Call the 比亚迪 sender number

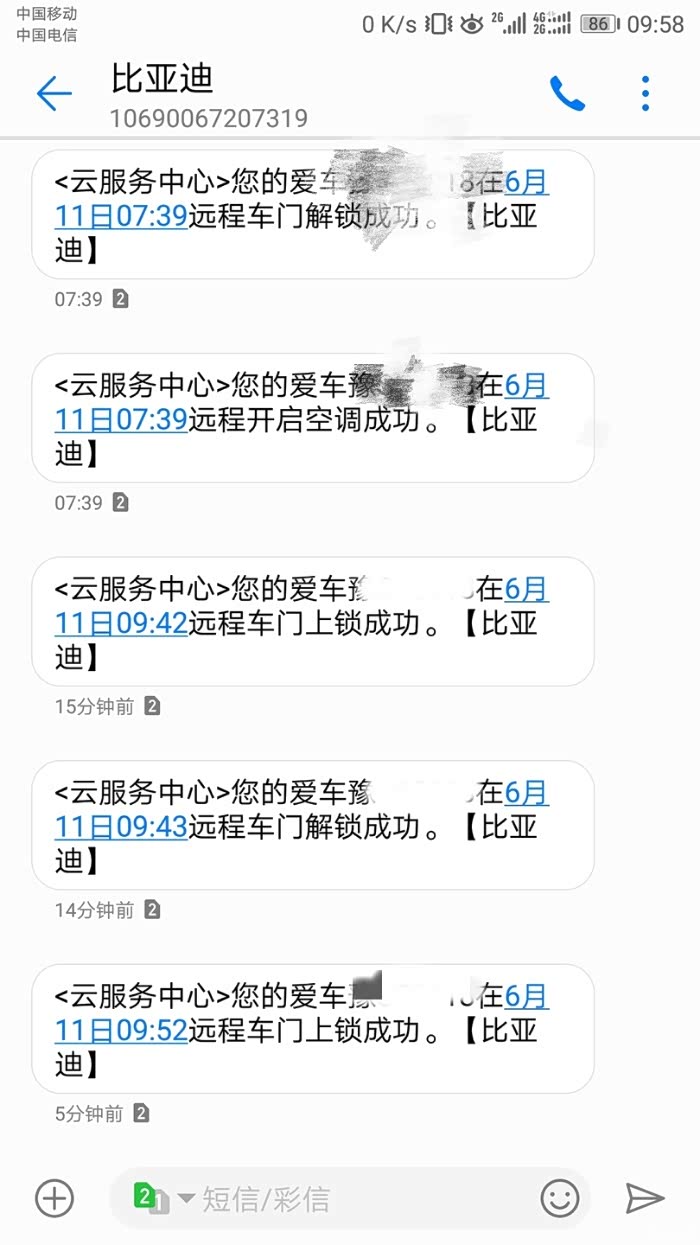pos(567,94)
